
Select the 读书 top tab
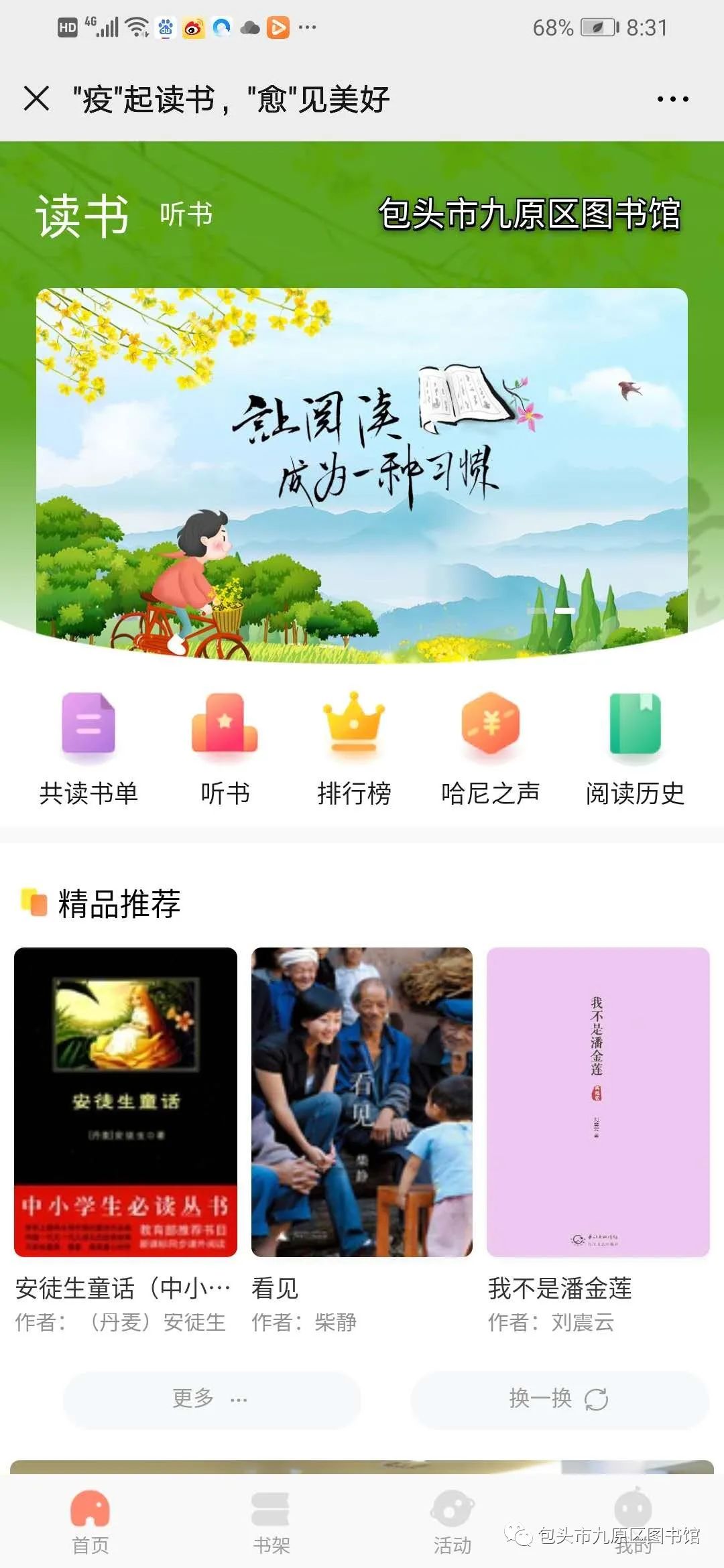pyautogui.click(x=82, y=216)
